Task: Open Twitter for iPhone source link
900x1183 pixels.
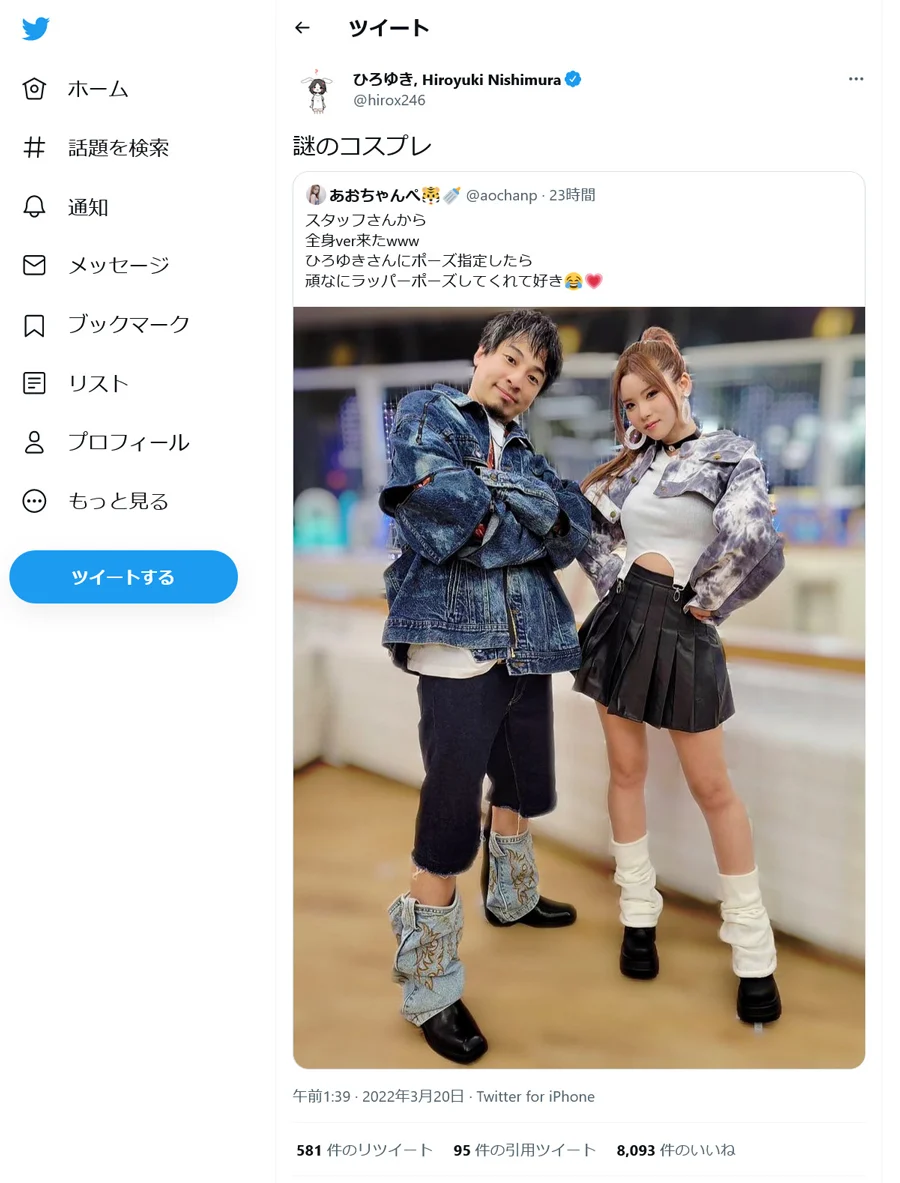Action: point(535,1096)
